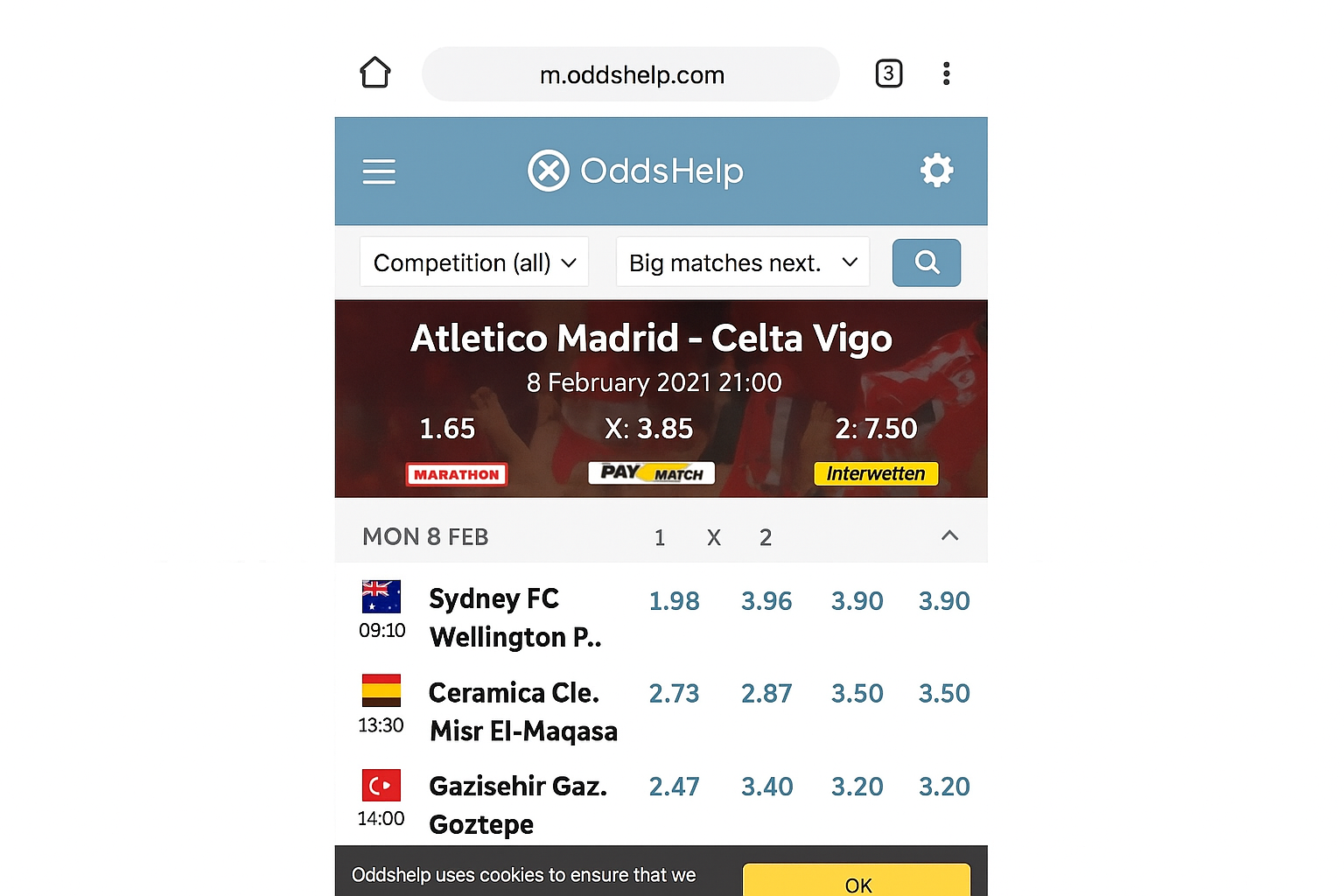This screenshot has width=1344, height=896.
Task: Open Atletico Madrid - Celta Vigo banner
Action: tap(652, 339)
